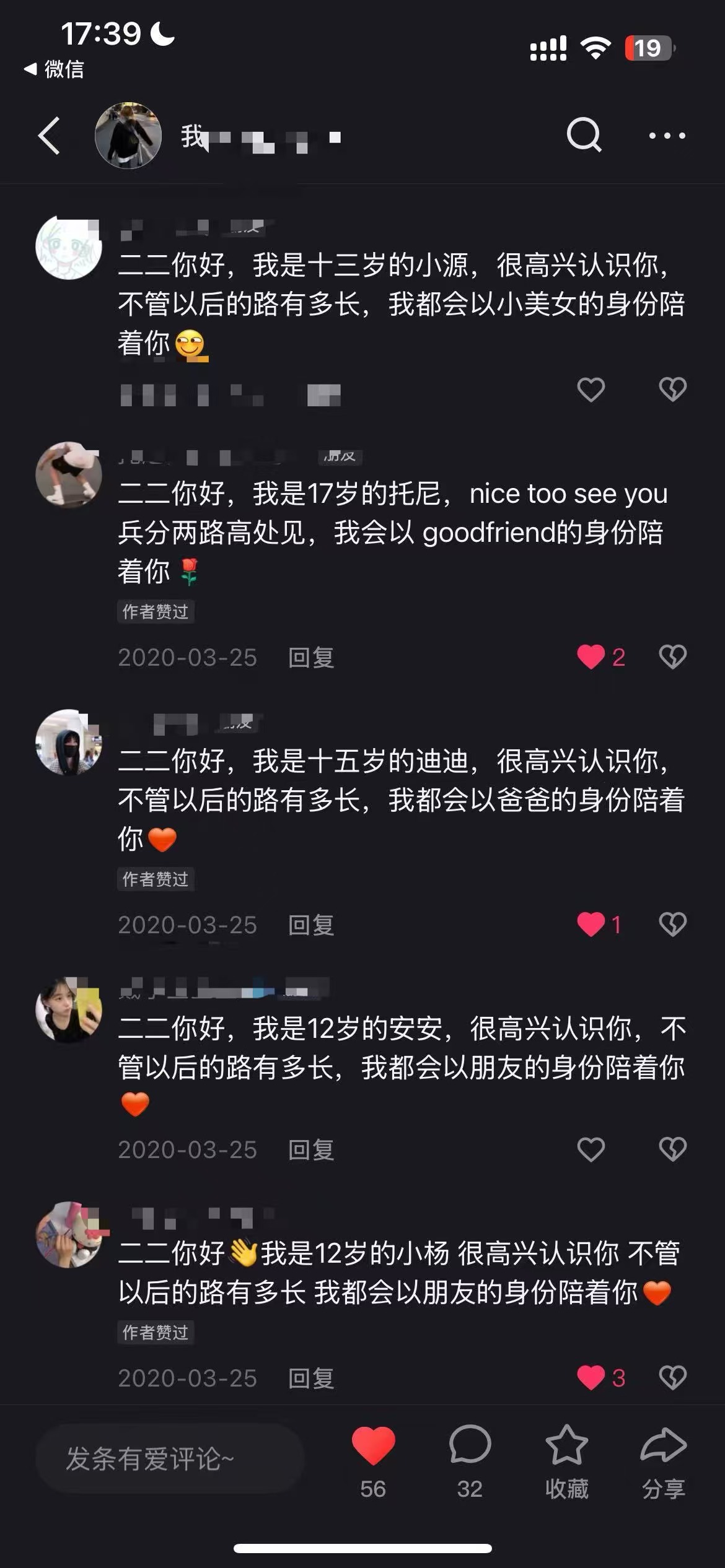Reply to the comment from 十五岁的迪迪
The image size is (725, 1568).
click(x=311, y=925)
